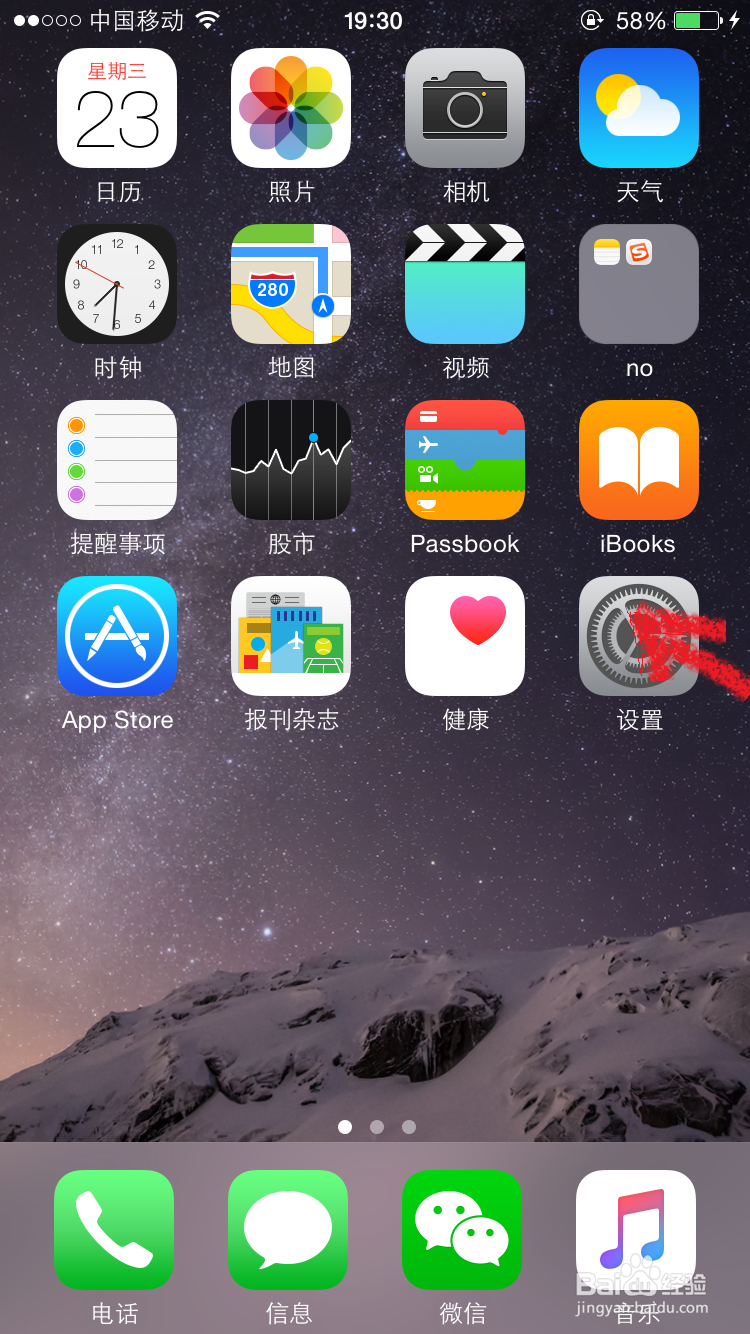
Task: Open the 股市 (Stocks) app
Action: (x=291, y=460)
